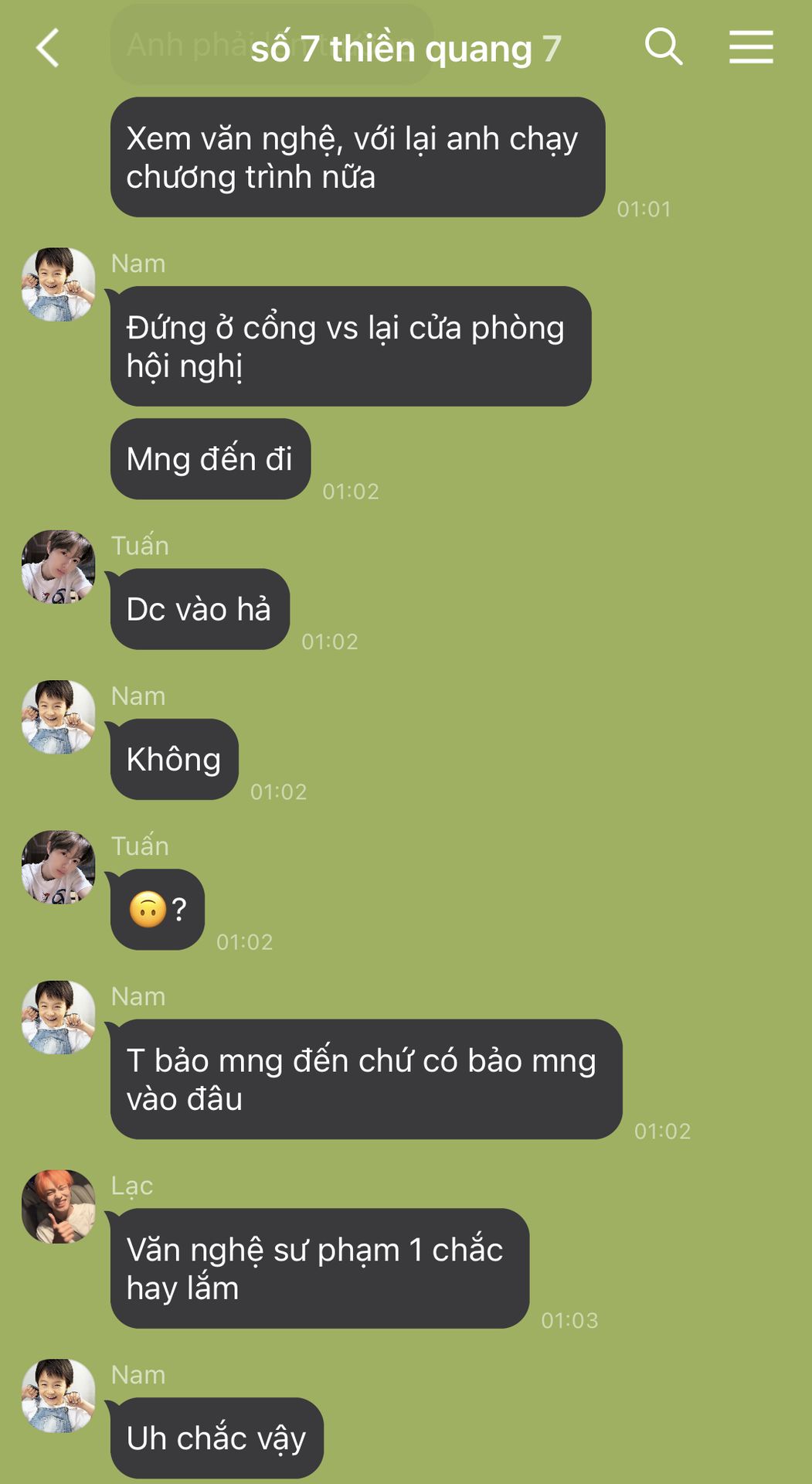The height and width of the screenshot is (1484, 812).
Task: Search within this chat
Action: (x=663, y=47)
